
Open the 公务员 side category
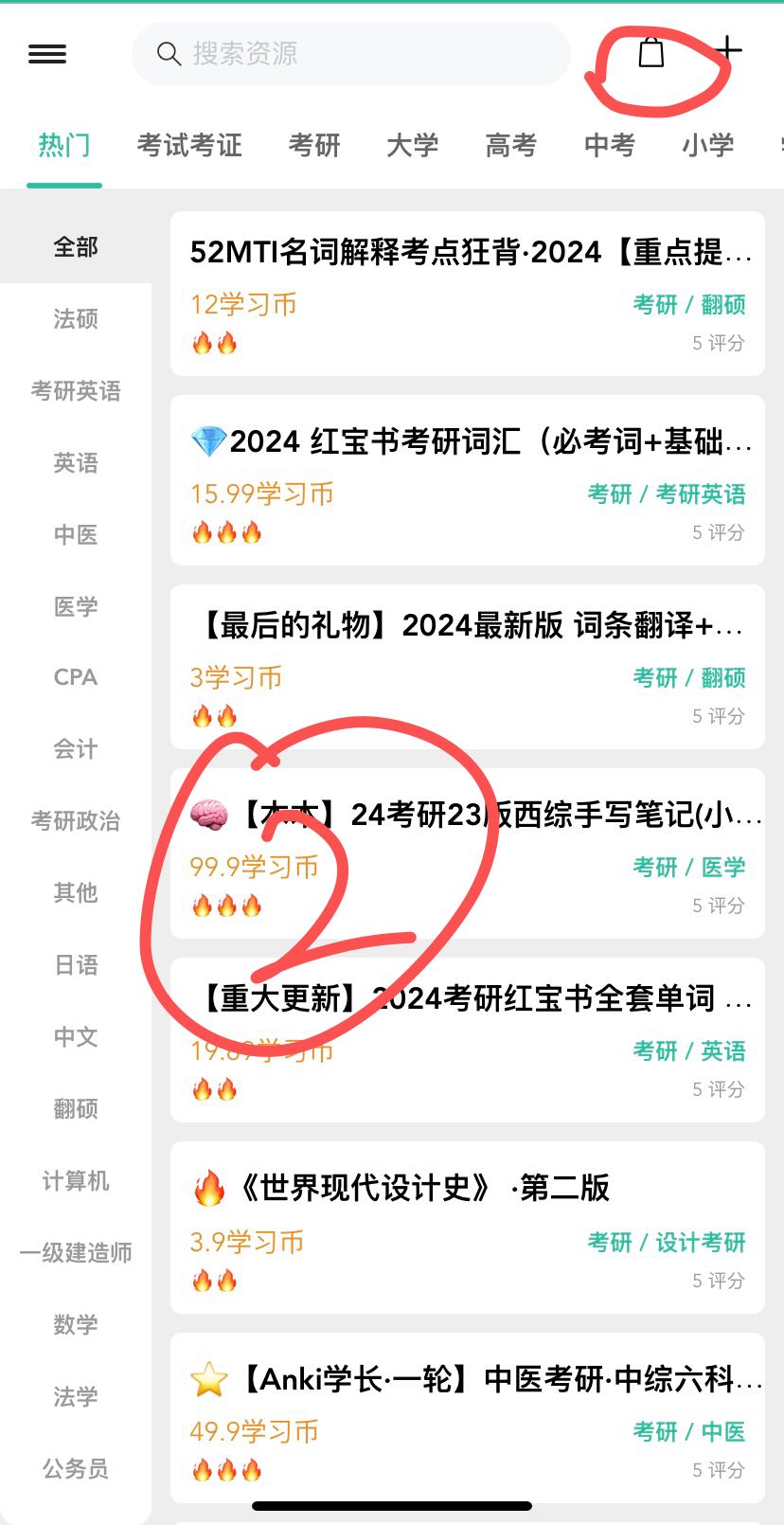pos(76,1469)
